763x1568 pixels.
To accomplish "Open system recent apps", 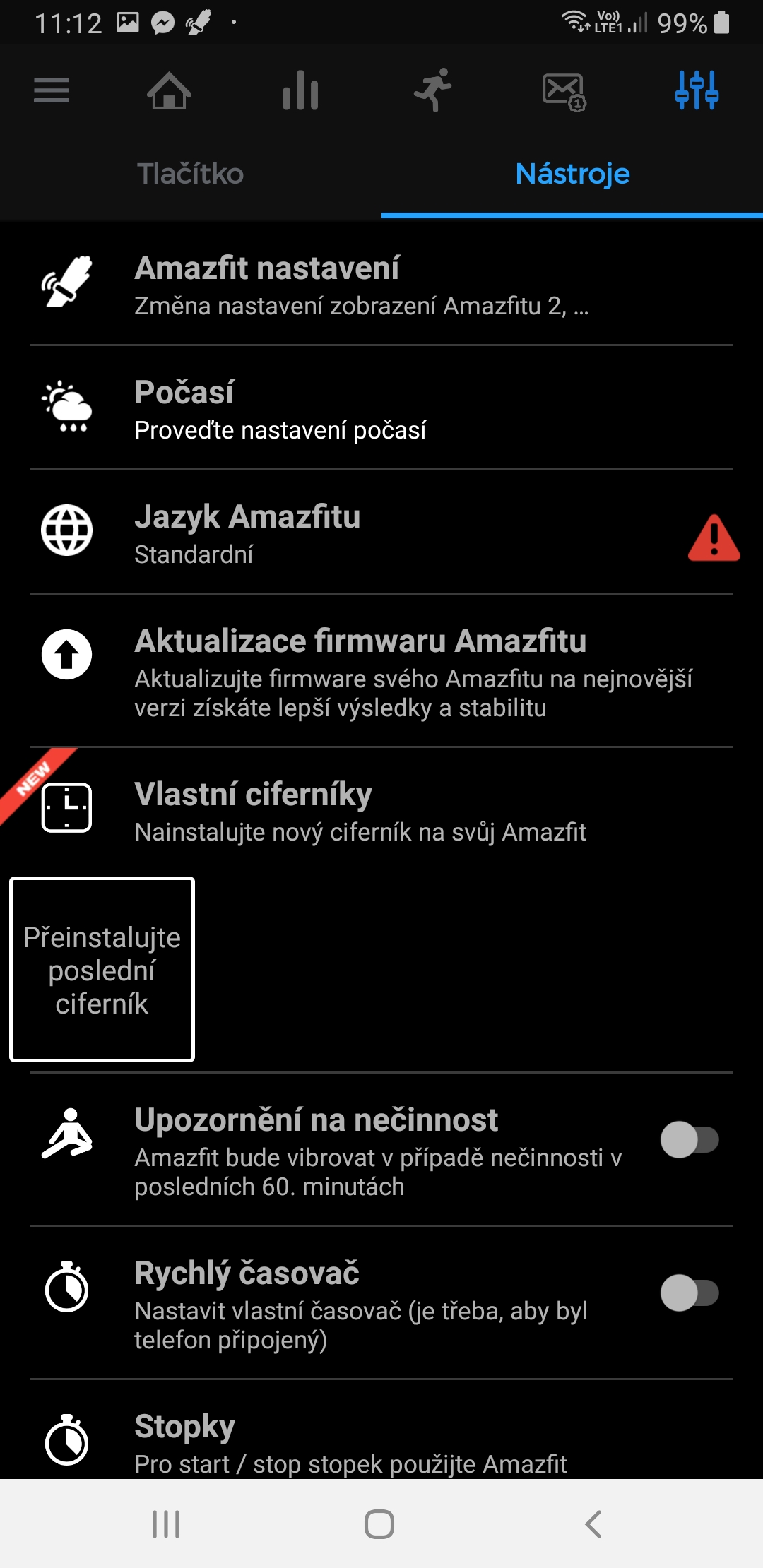I will point(166,1524).
